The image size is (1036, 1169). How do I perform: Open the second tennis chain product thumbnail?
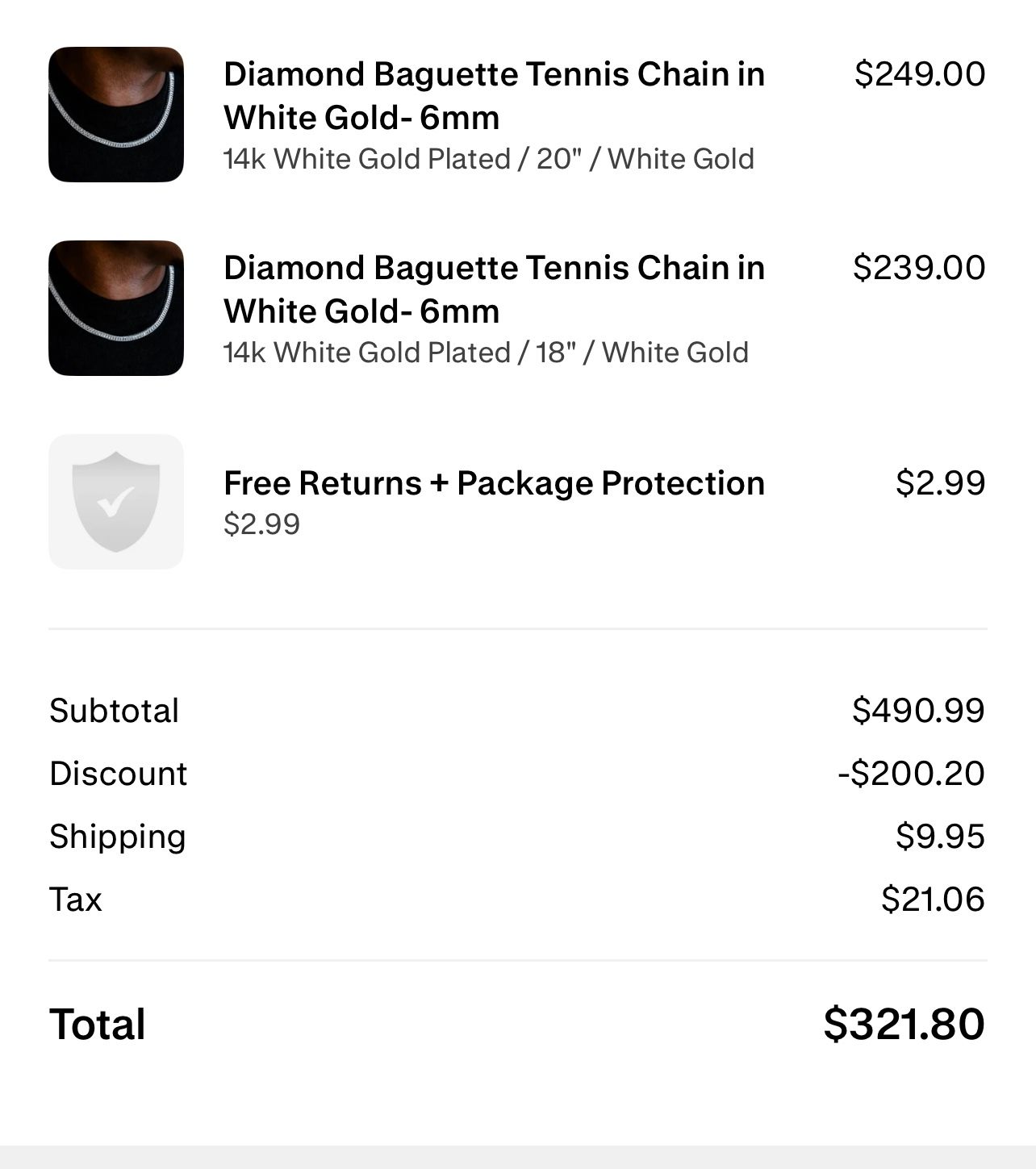coord(116,308)
